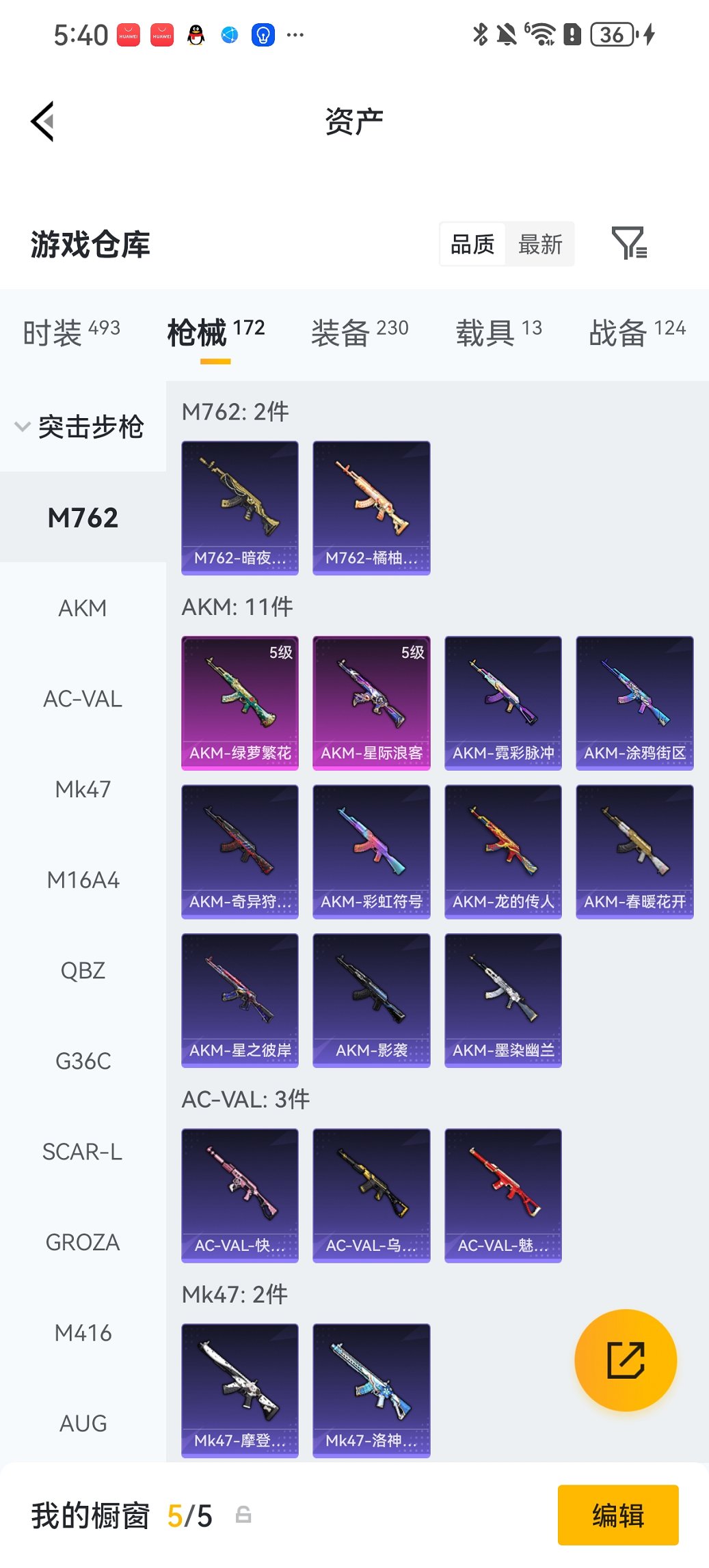Open the AKM-龙的传人 skin card
Image resolution: width=709 pixels, height=1568 pixels.
(503, 851)
